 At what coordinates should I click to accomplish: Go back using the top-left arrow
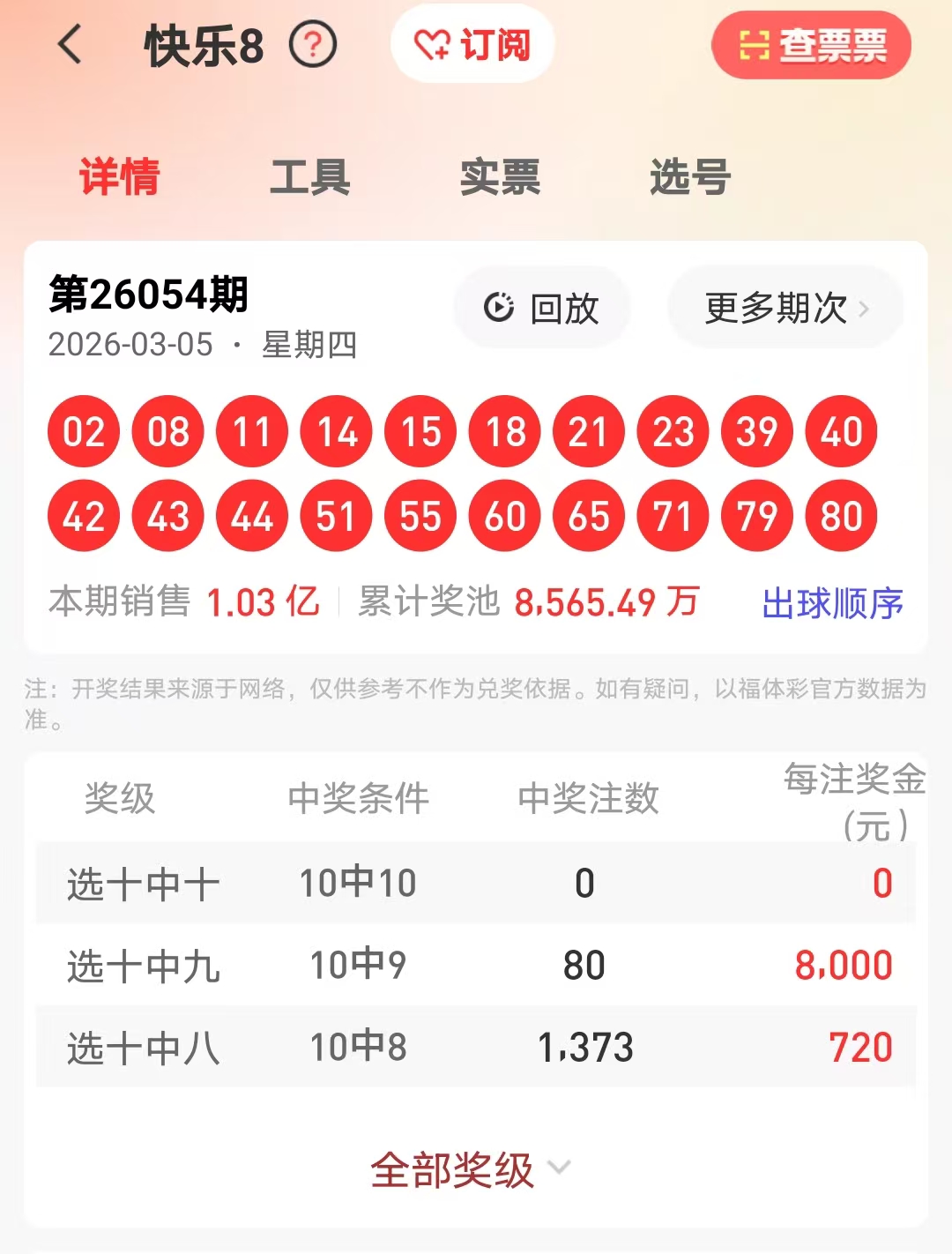tap(71, 45)
